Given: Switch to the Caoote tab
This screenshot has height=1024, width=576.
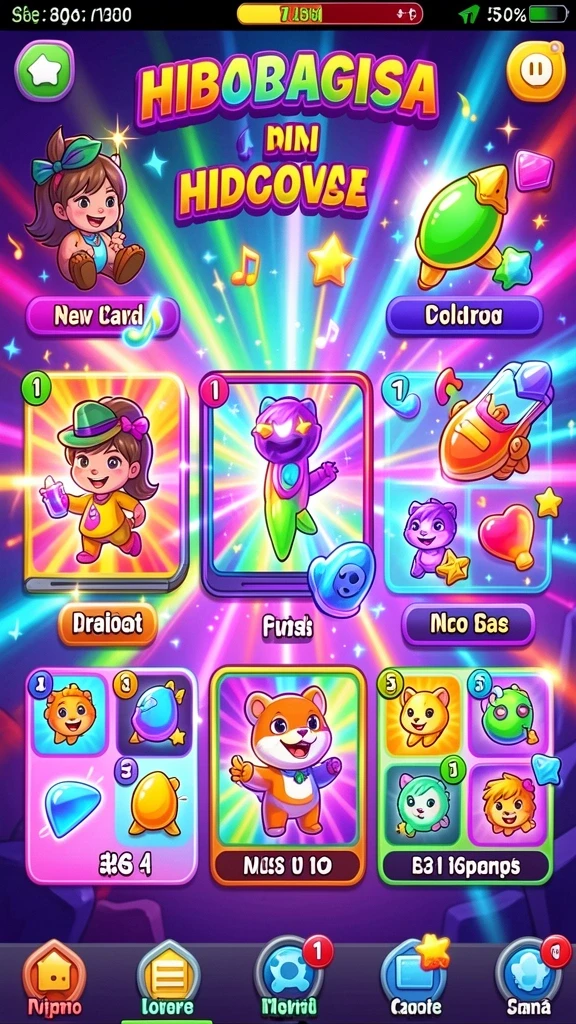Looking at the screenshot, I should point(416,980).
